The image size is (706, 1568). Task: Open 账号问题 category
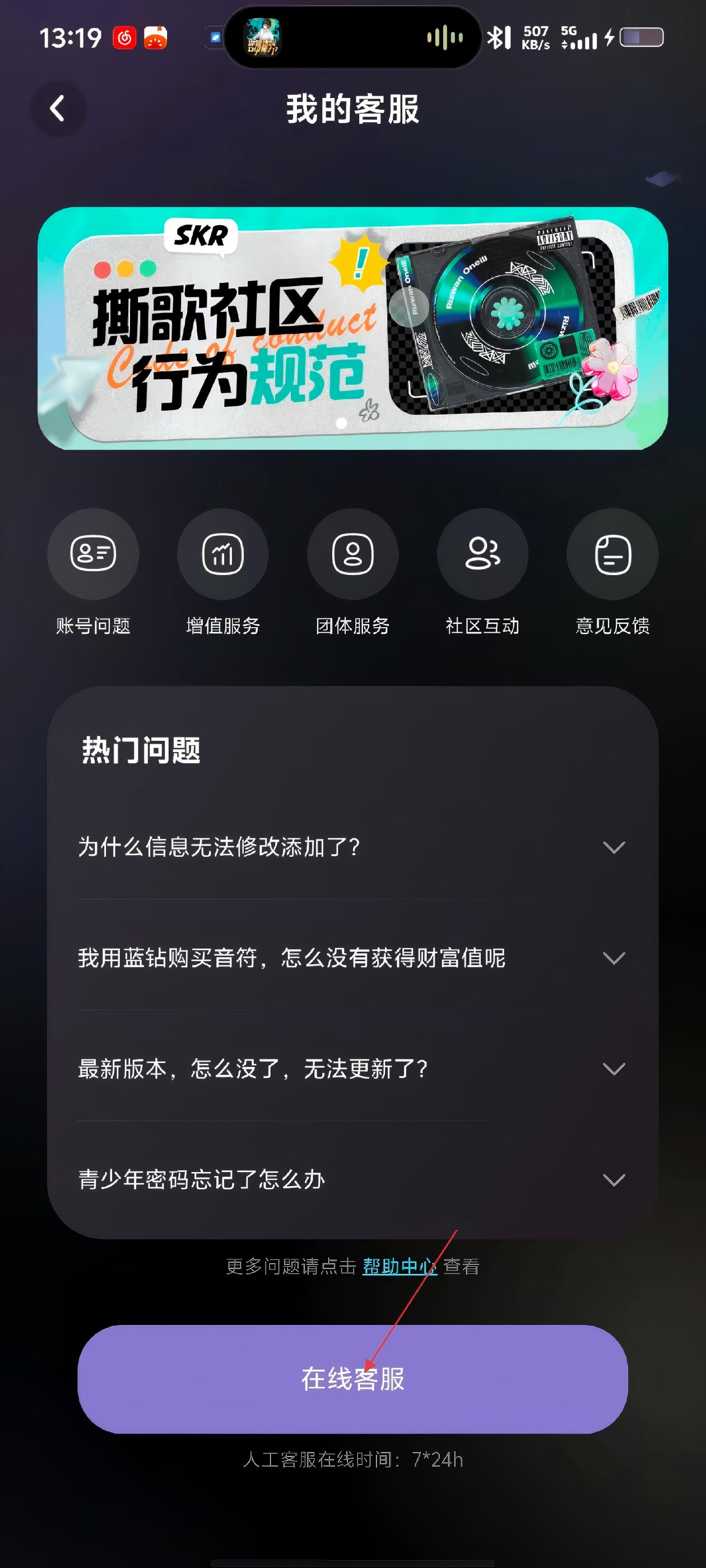tap(93, 554)
